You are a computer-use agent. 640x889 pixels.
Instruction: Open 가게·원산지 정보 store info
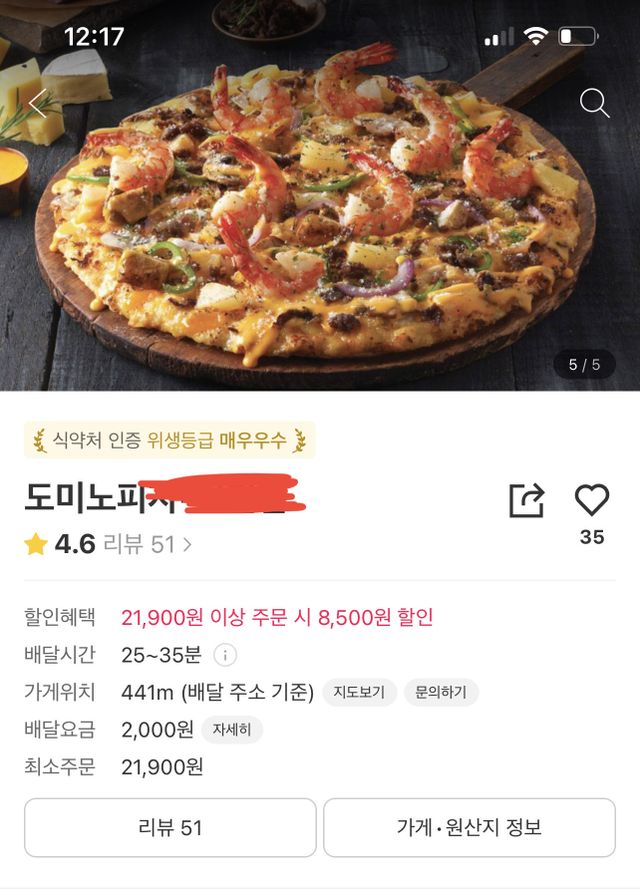(469, 827)
